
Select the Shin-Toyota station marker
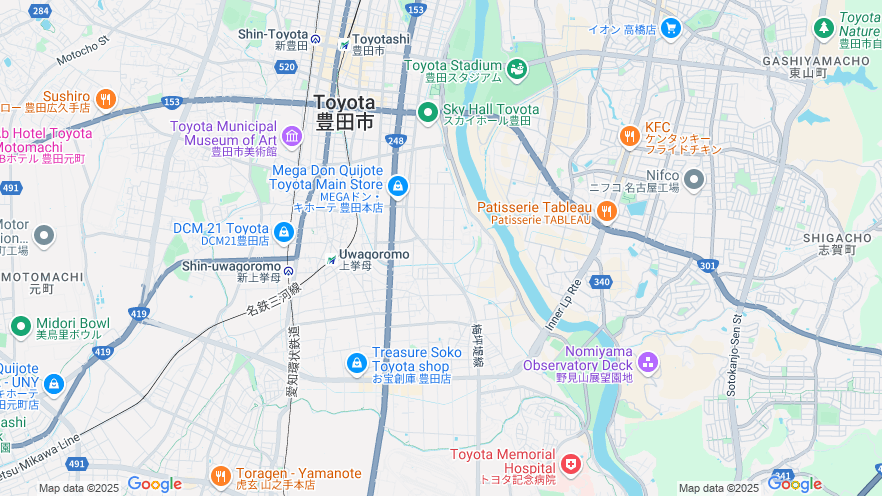pyautogui.click(x=315, y=39)
